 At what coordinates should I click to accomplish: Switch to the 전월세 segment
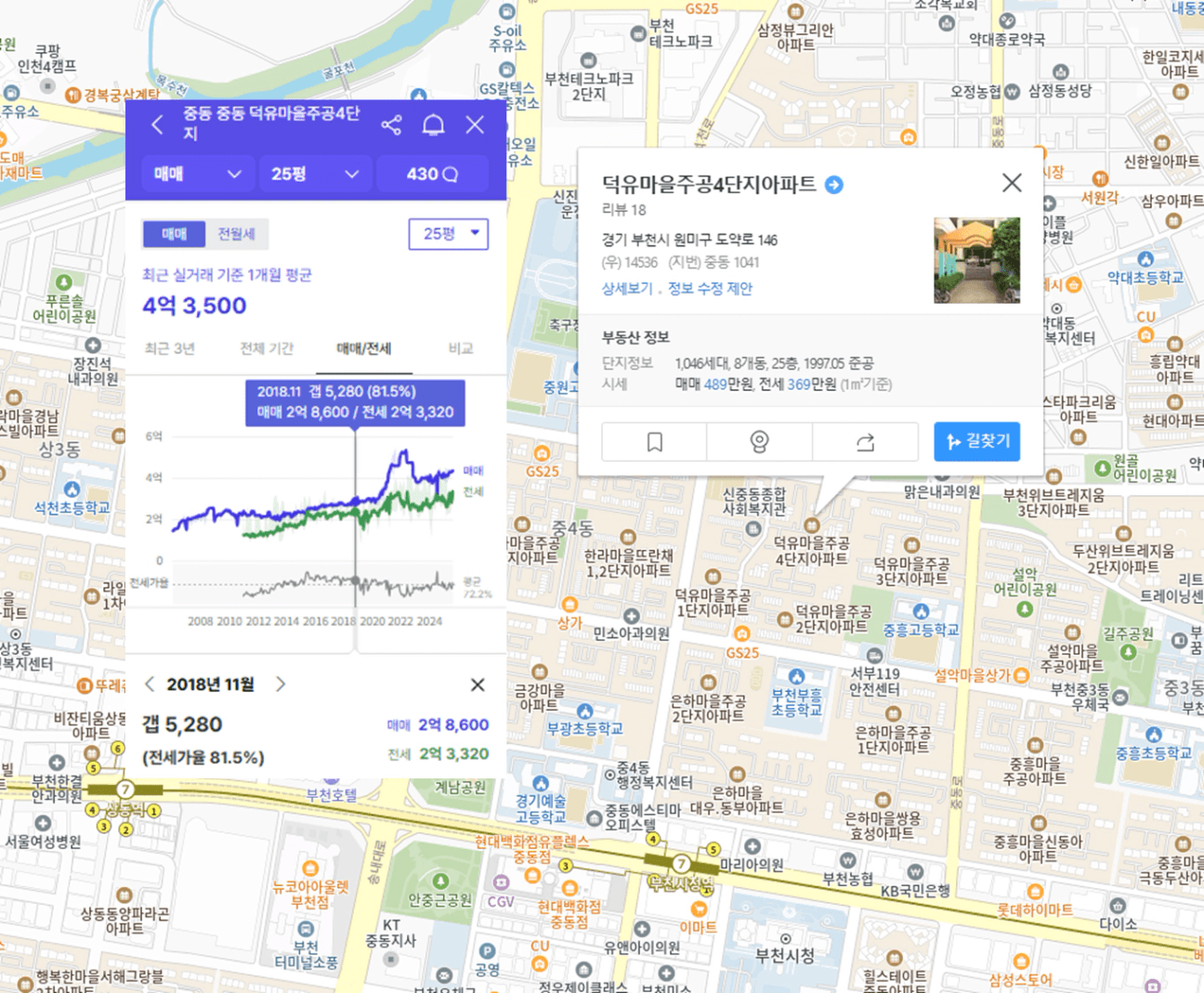236,234
